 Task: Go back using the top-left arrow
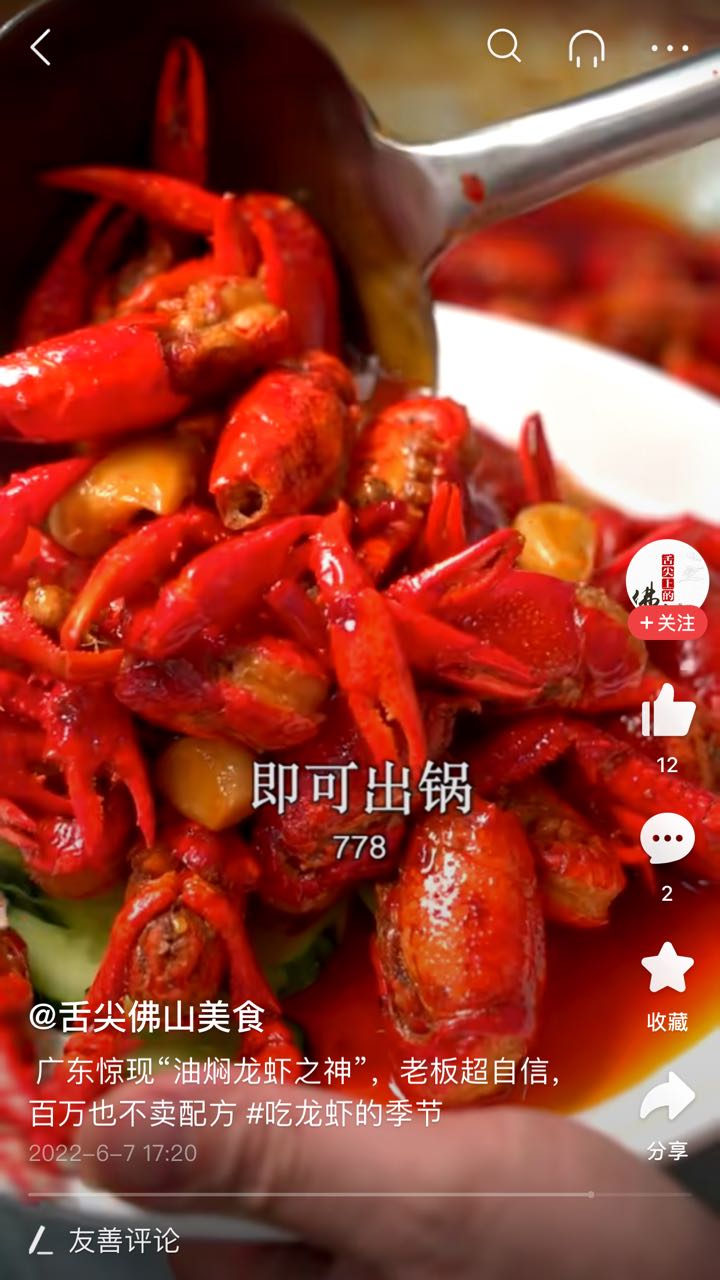pos(41,47)
